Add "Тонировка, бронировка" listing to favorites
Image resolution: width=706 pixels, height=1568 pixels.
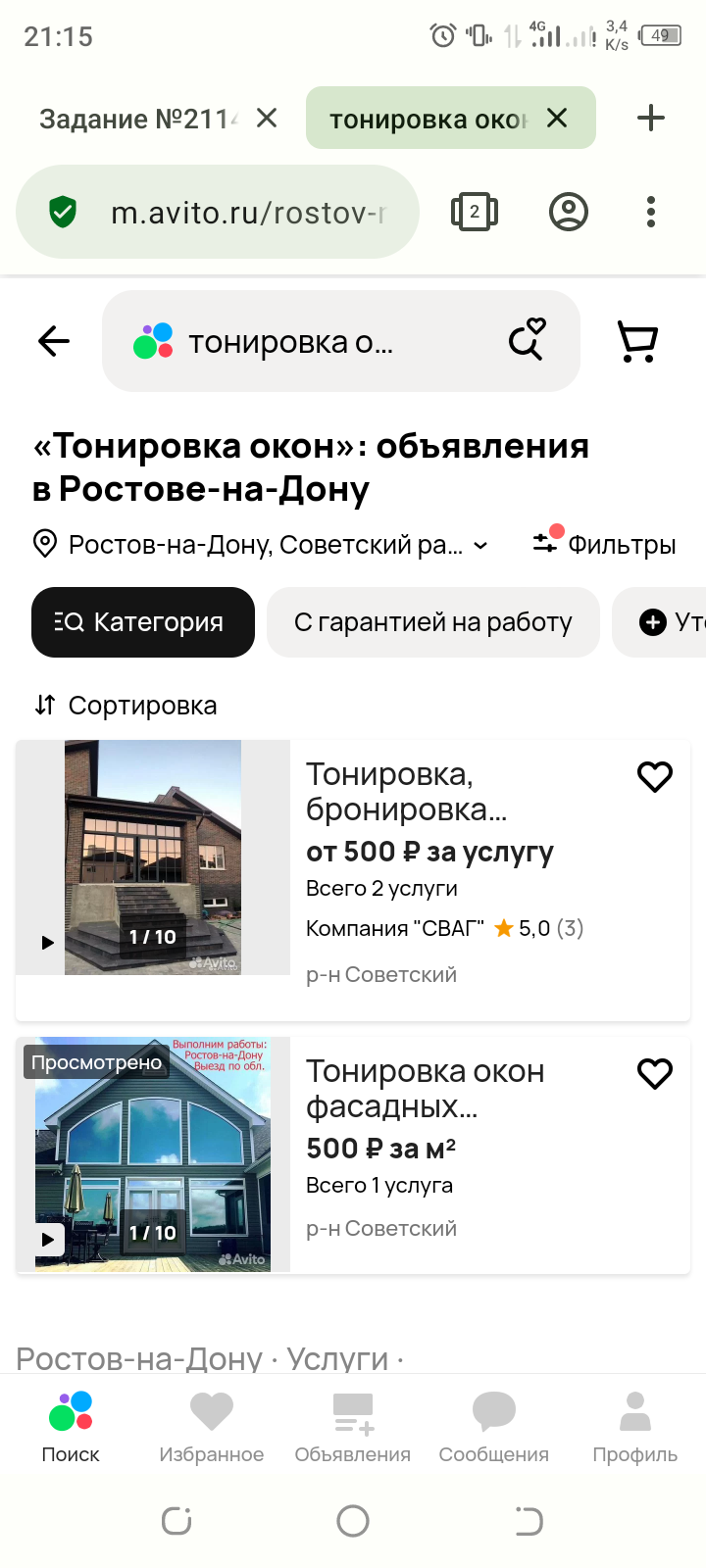click(655, 777)
